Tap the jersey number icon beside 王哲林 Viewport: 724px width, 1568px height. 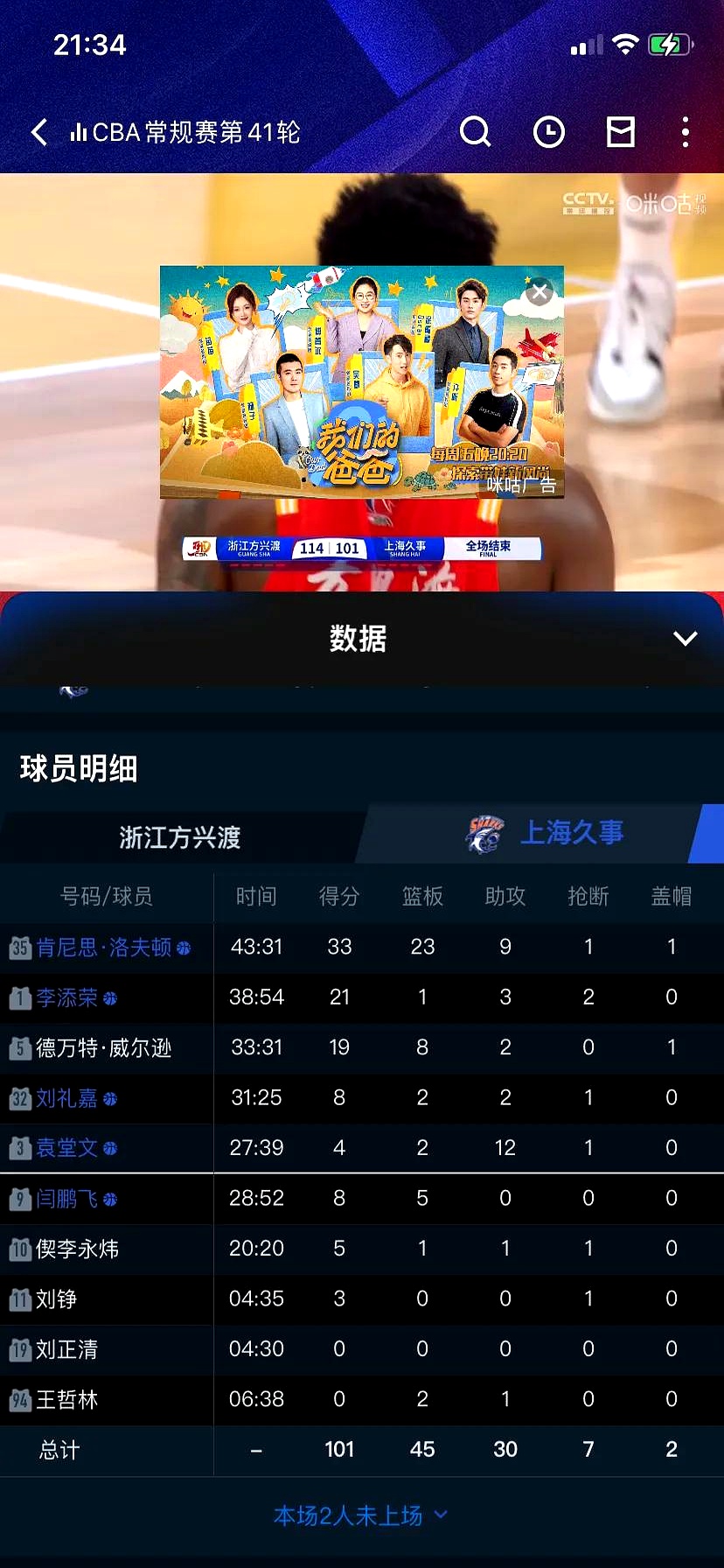click(x=19, y=1400)
